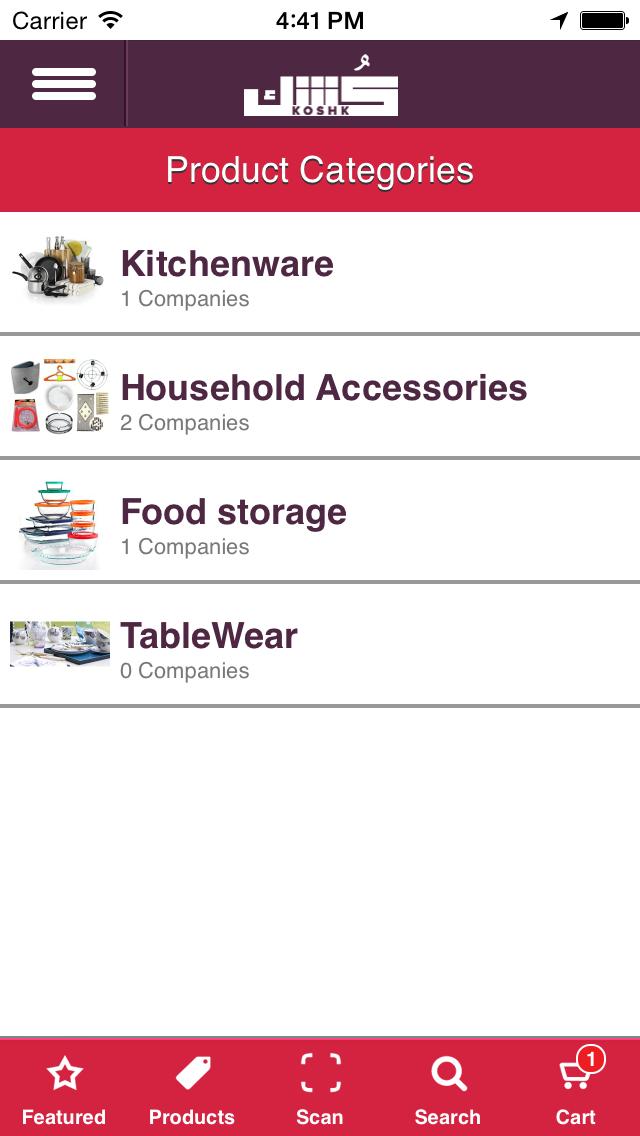Go to the Products tab
This screenshot has height=1136, width=640.
coord(192,1089)
